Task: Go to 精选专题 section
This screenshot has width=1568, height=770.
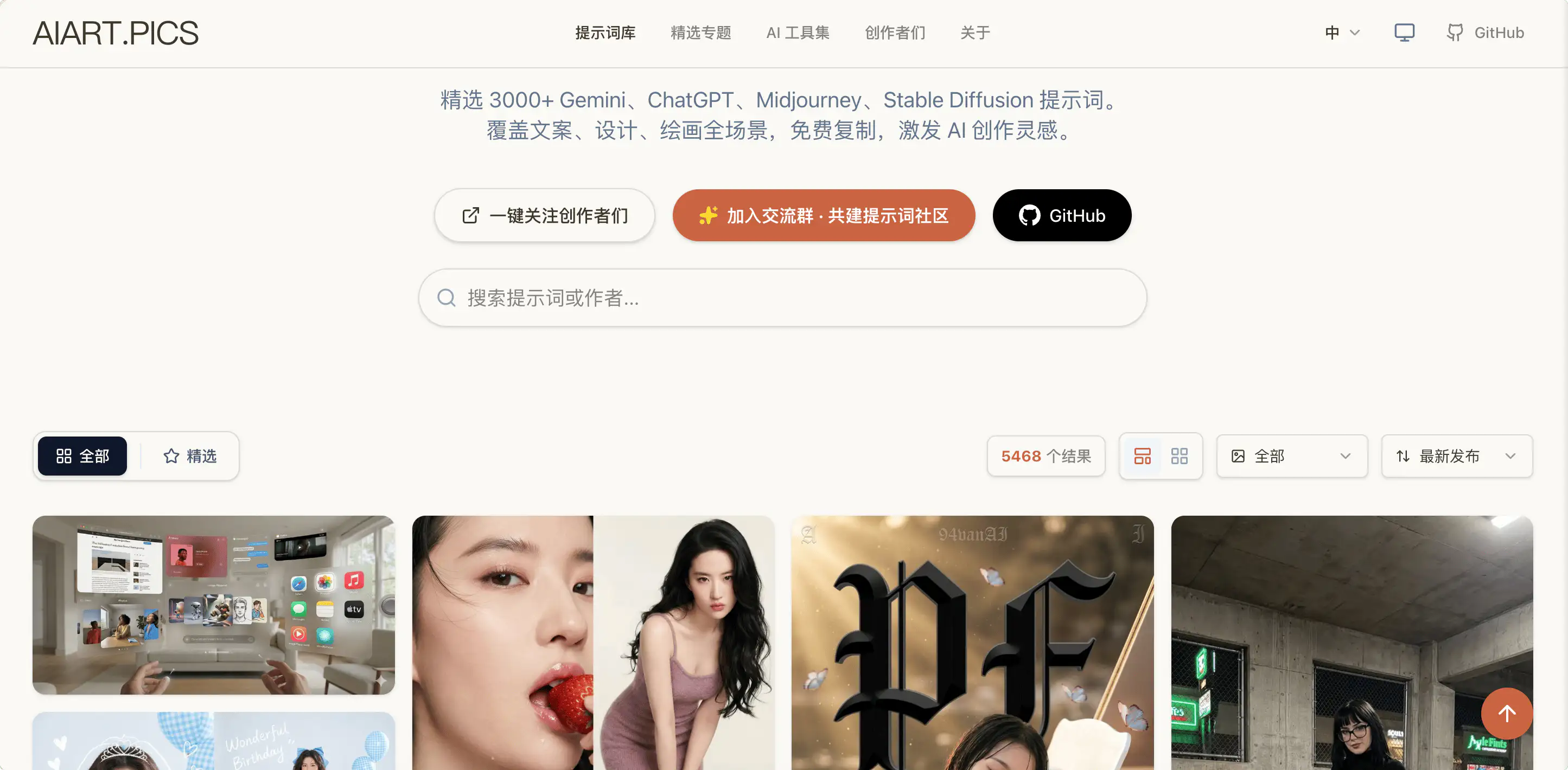Action: pos(700,33)
